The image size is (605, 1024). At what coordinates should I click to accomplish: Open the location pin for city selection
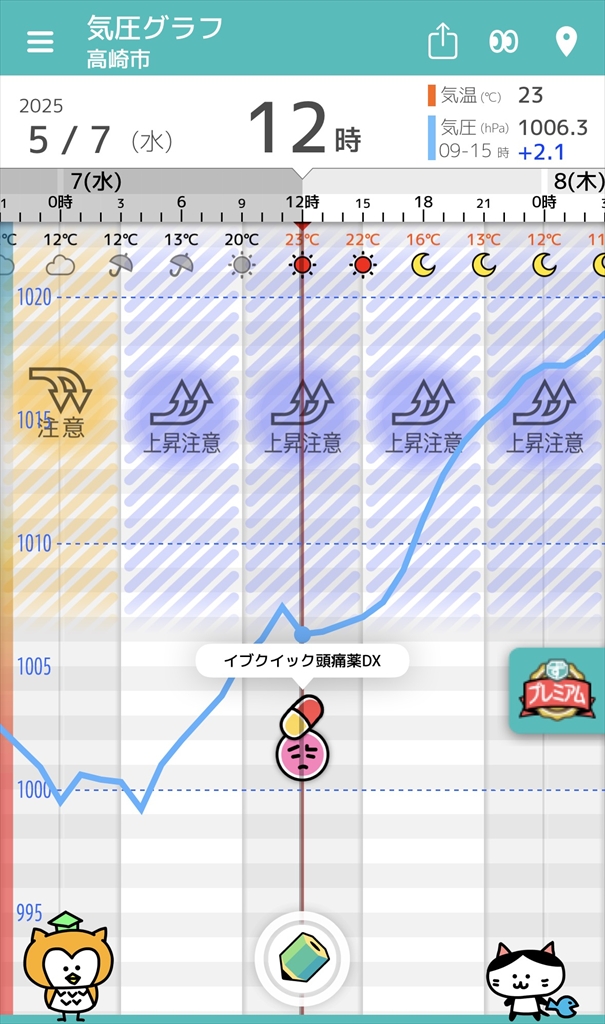click(566, 41)
